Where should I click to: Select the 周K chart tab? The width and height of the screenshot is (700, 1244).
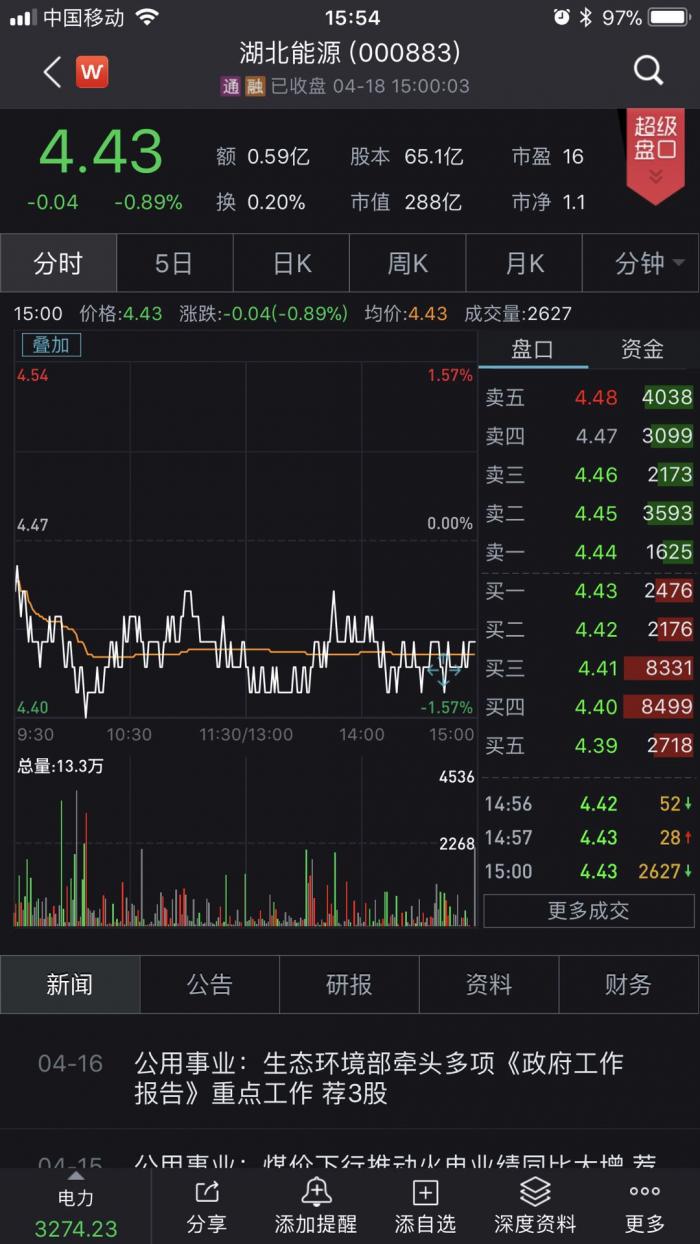(407, 264)
